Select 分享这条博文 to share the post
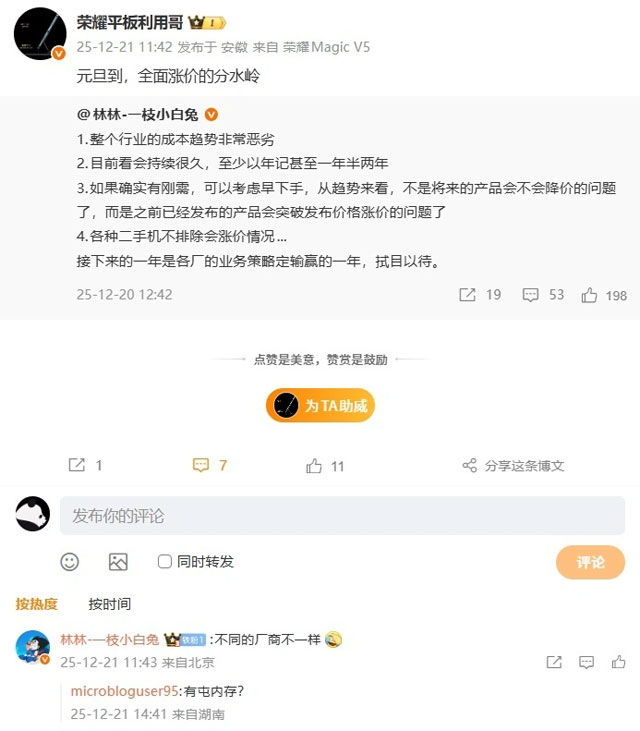Viewport: 640px width, 731px height. (514, 465)
